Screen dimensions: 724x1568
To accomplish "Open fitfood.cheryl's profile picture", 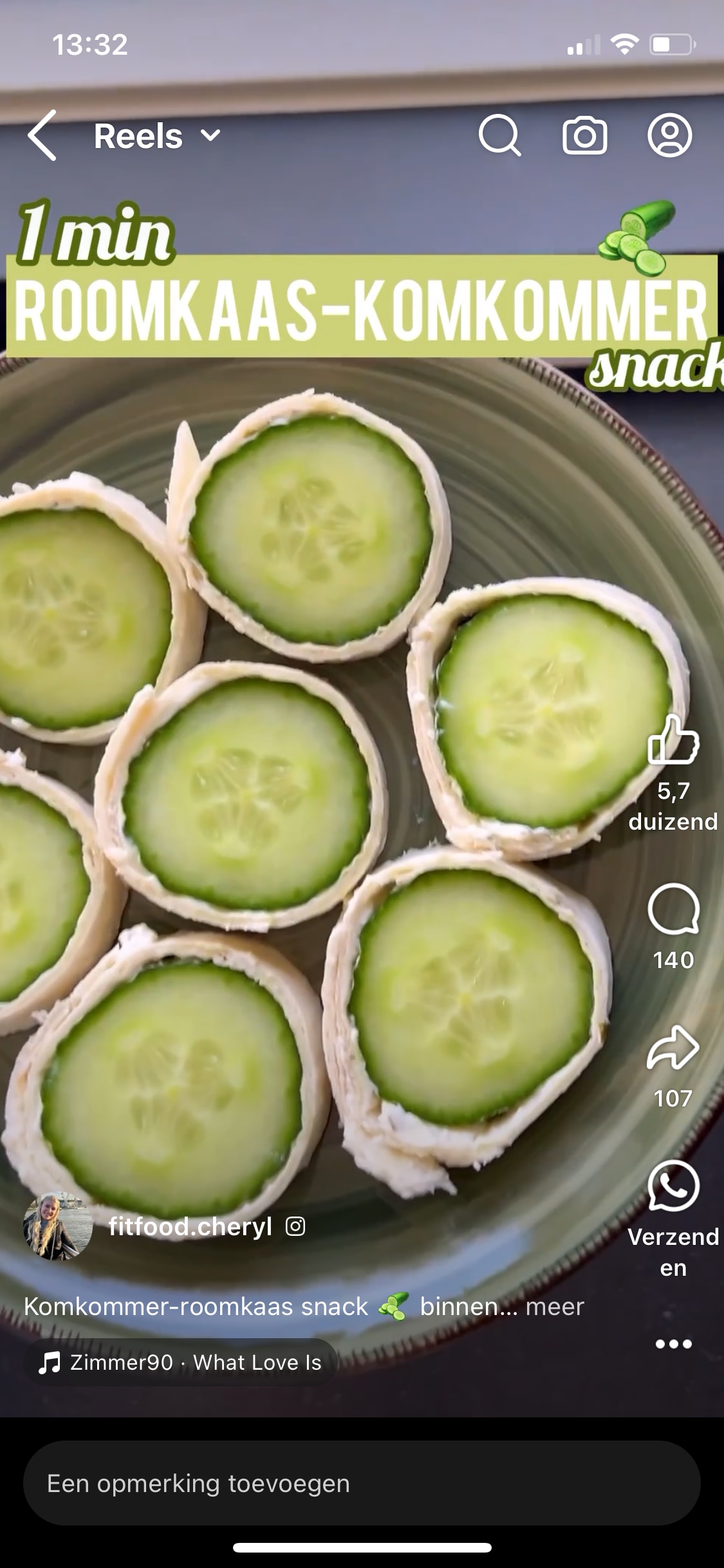I will coord(57,1226).
